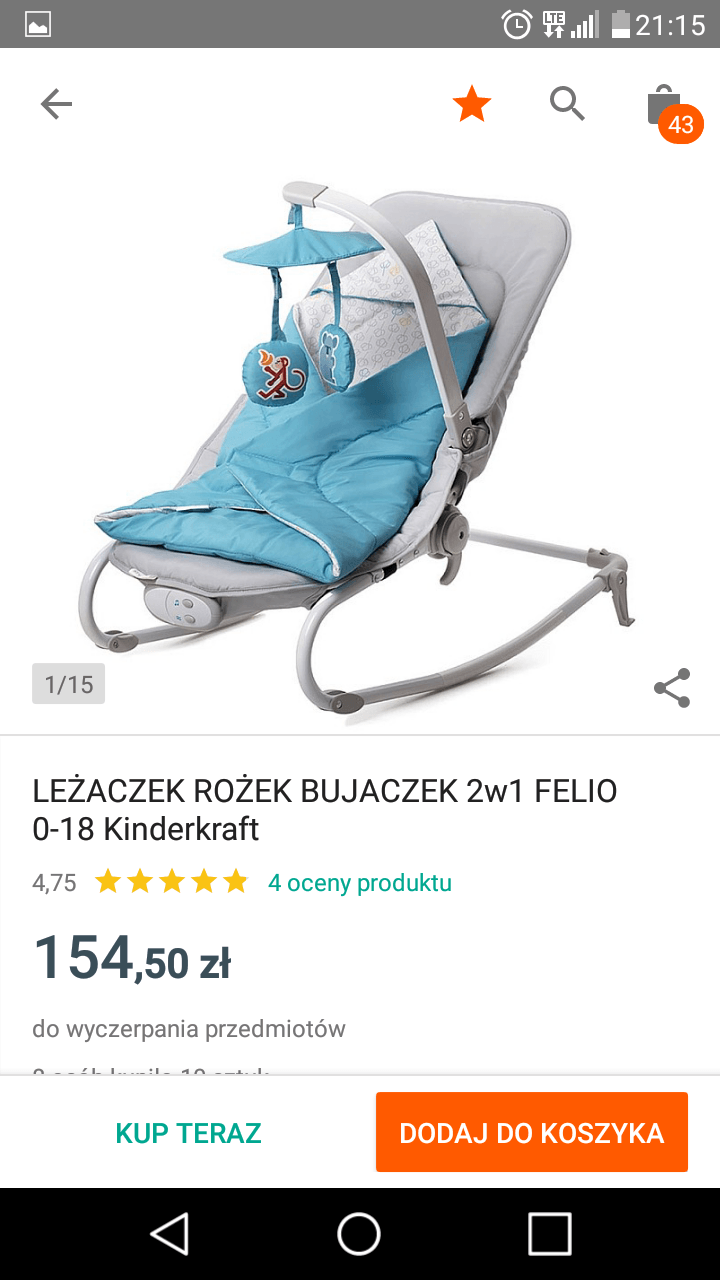Screen dimensions: 720x1280
Task: Open search with the magnifier icon
Action: tap(567, 103)
